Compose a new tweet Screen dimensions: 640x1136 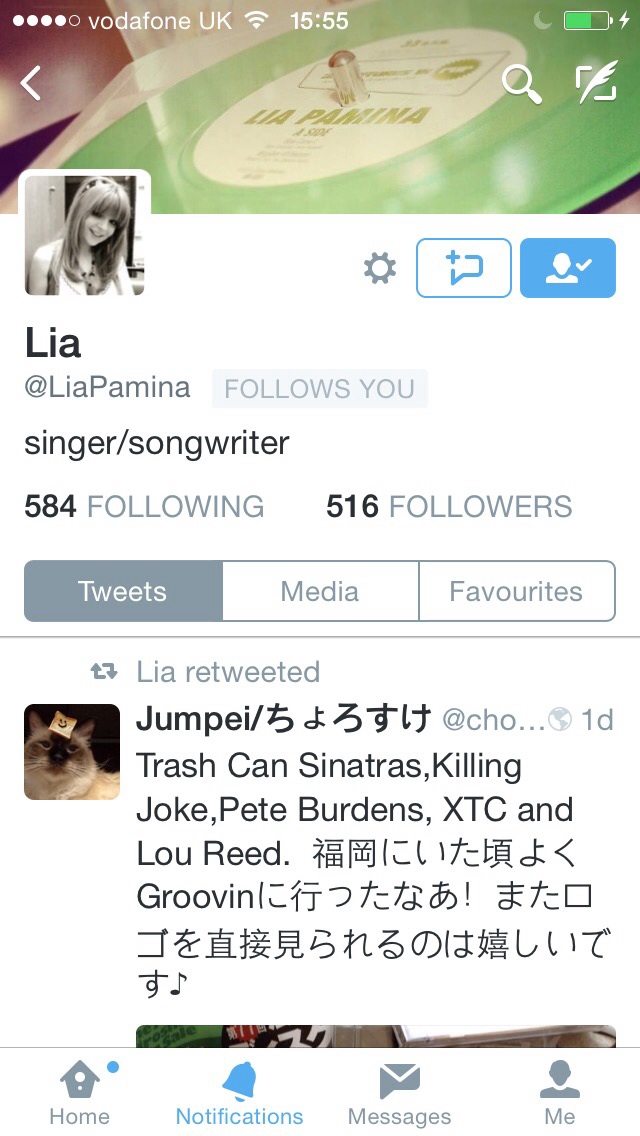click(x=597, y=83)
